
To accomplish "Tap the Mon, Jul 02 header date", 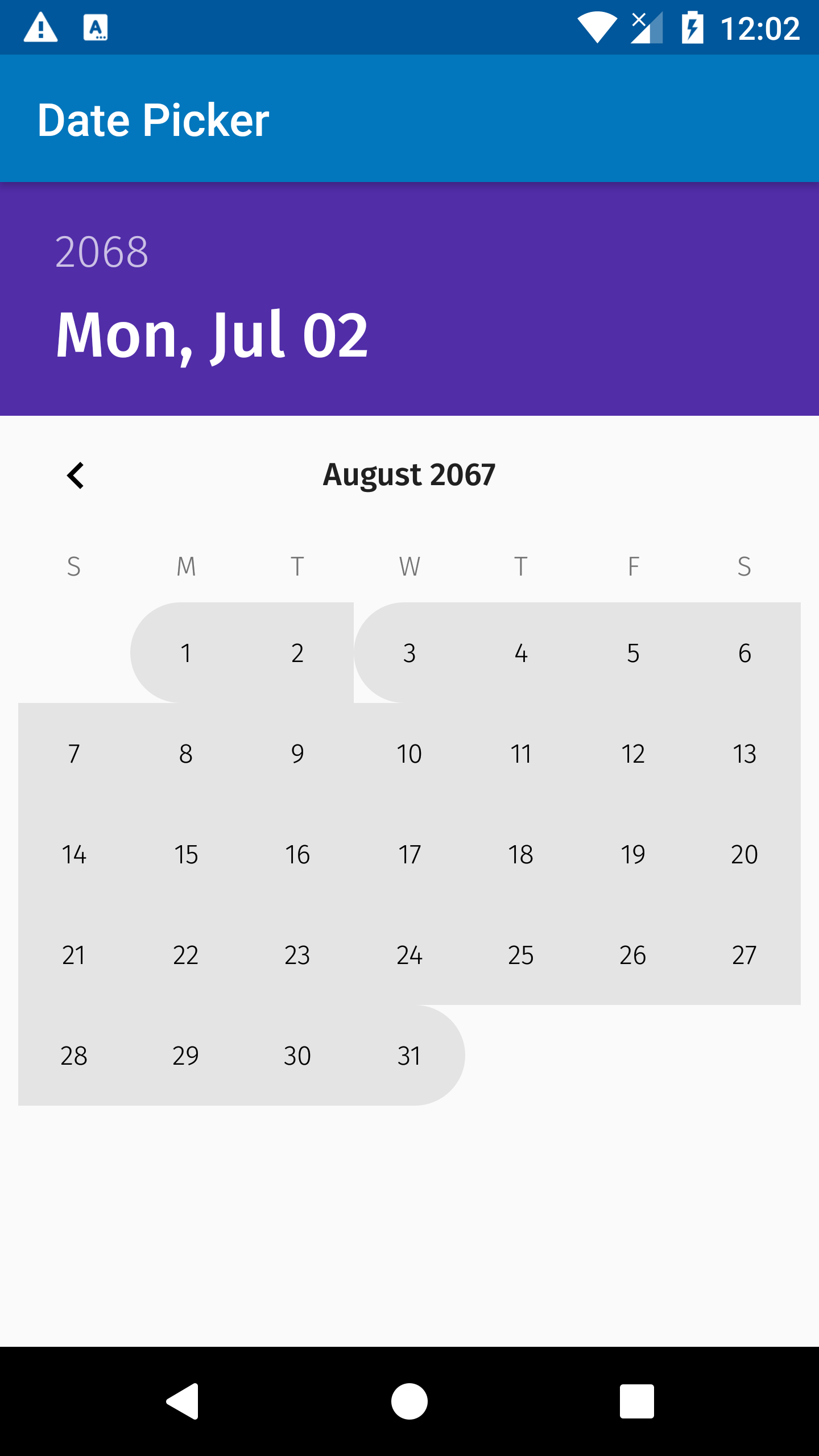I will (x=212, y=336).
